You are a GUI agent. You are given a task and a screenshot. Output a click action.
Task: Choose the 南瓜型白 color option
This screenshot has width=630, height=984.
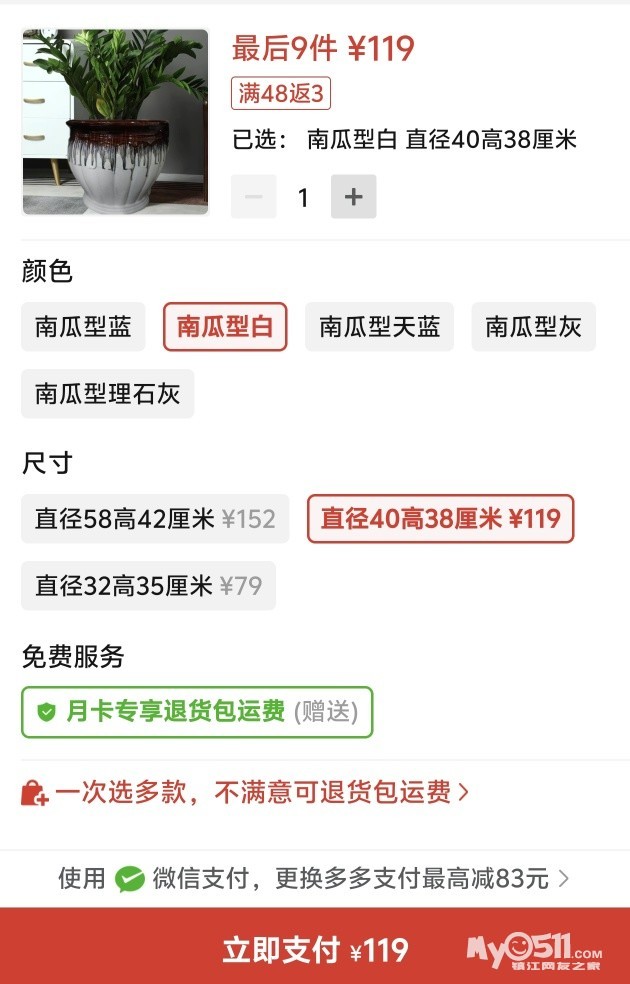[225, 327]
